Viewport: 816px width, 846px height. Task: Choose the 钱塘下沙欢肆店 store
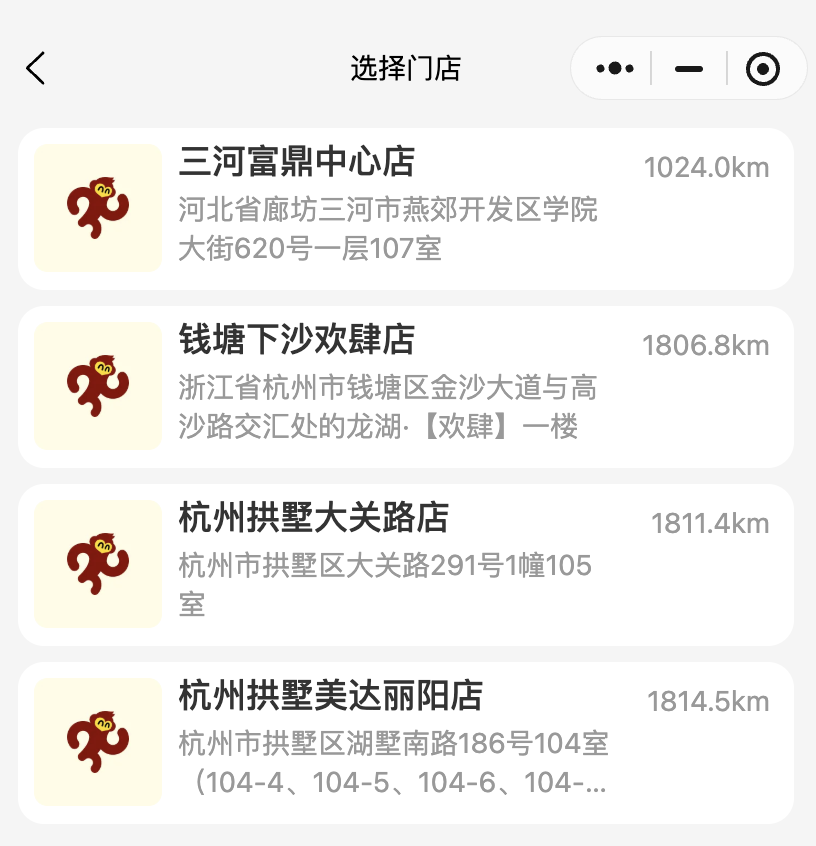(405, 386)
